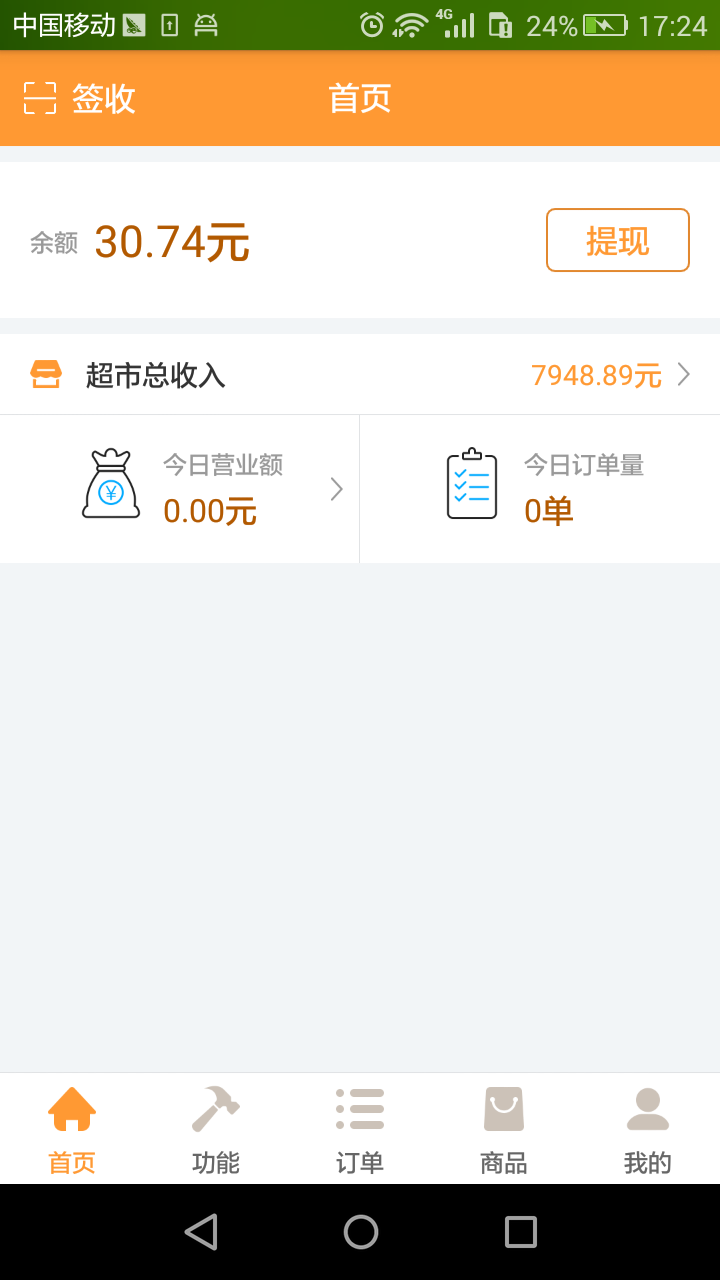720x1280 pixels.
Task: Open 订单 using the list icon
Action: click(x=359, y=1109)
